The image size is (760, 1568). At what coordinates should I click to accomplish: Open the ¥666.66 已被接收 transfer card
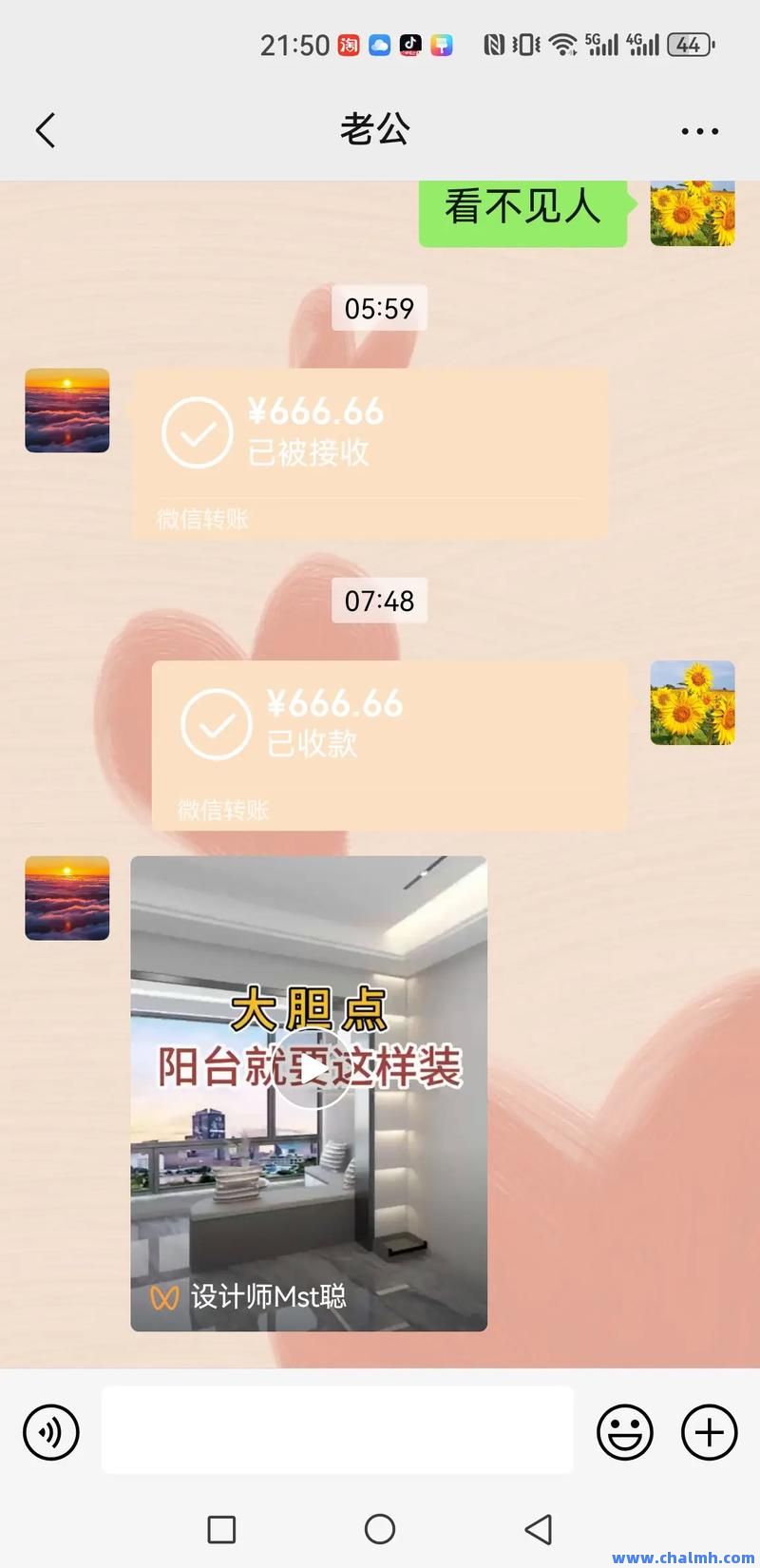(370, 454)
